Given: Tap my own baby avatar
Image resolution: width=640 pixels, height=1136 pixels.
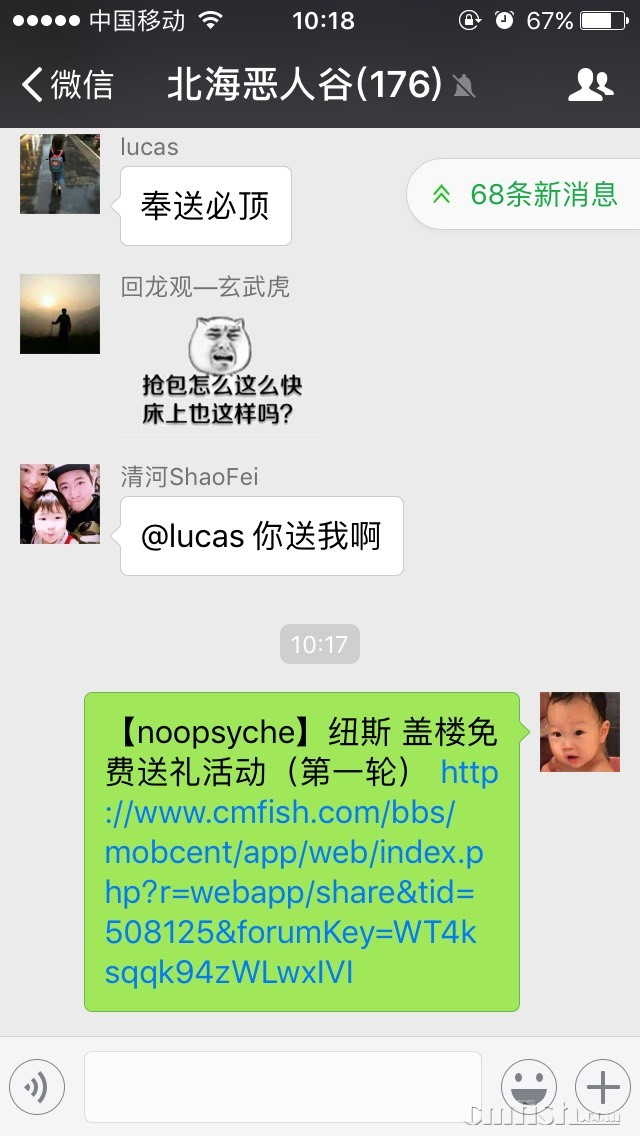Looking at the screenshot, I should [580, 732].
